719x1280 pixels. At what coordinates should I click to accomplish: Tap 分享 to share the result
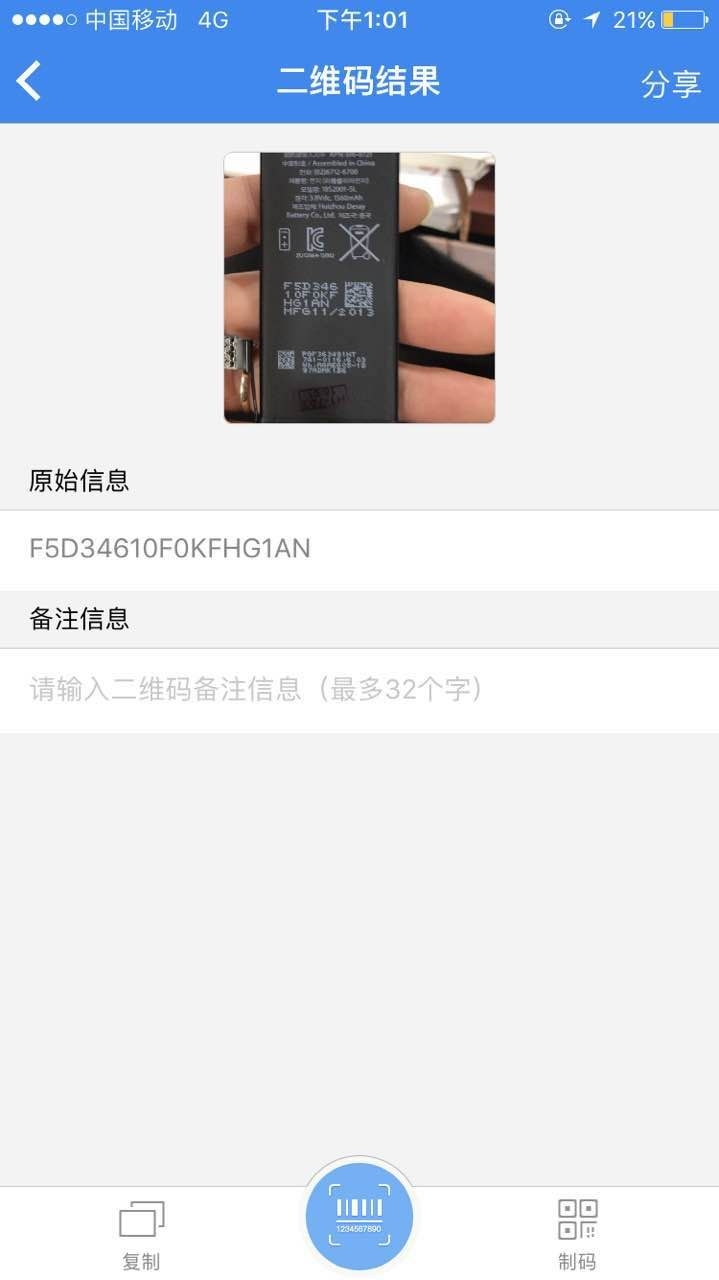(x=670, y=84)
